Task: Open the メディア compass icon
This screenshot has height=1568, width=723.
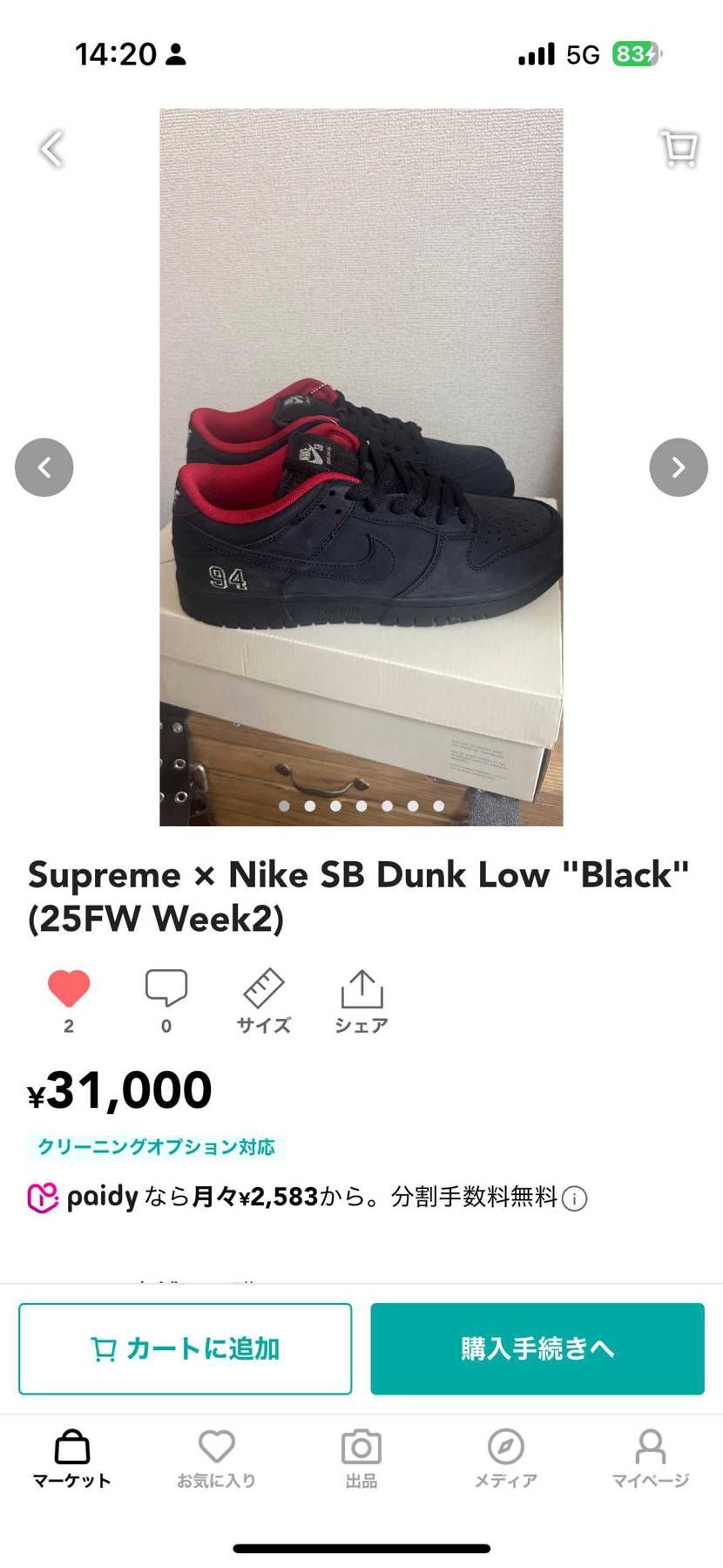Action: tap(505, 1449)
